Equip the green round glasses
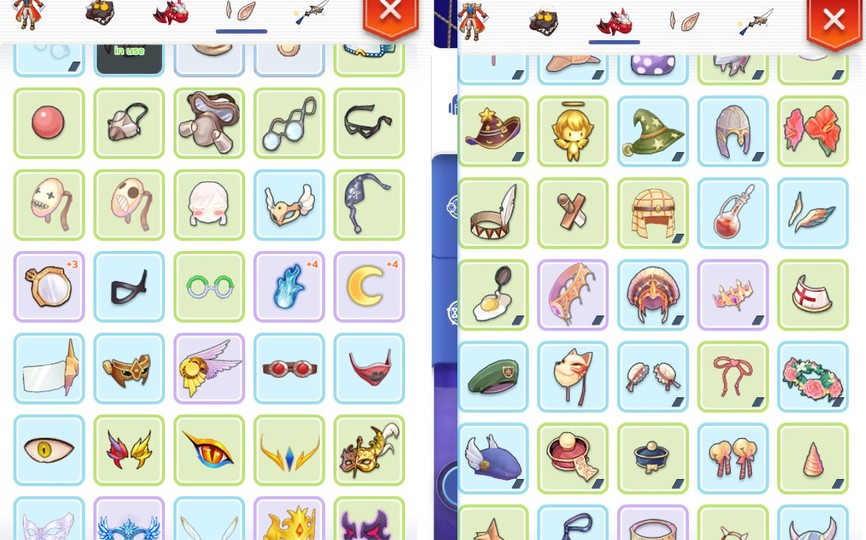Viewport: 866px width, 540px height. 209,287
